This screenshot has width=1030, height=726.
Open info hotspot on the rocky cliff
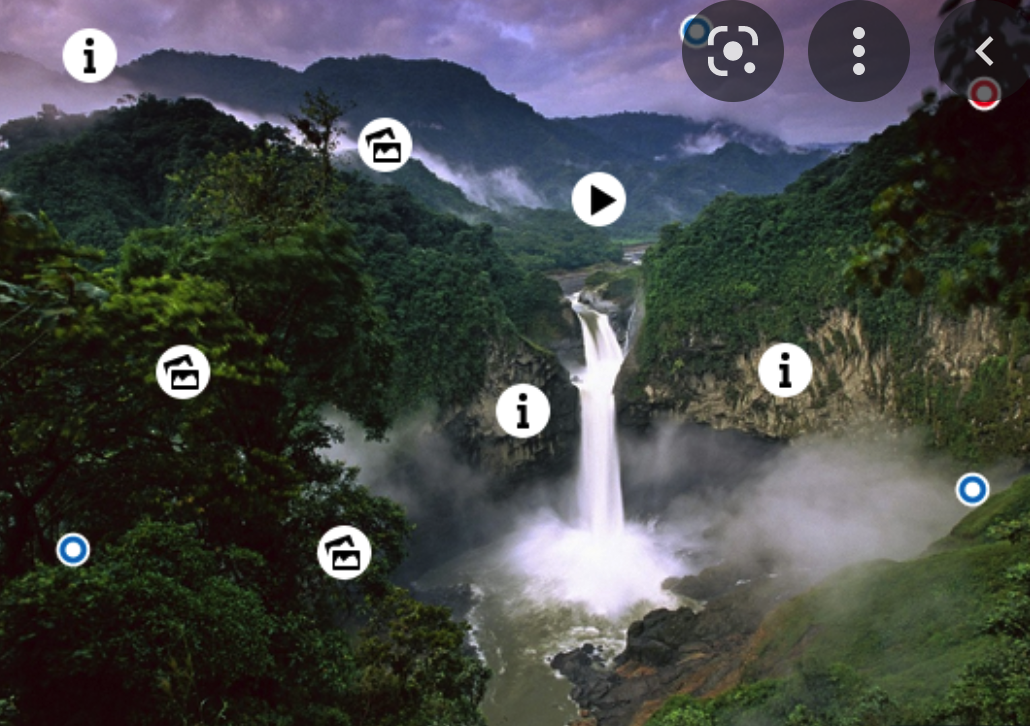click(785, 371)
